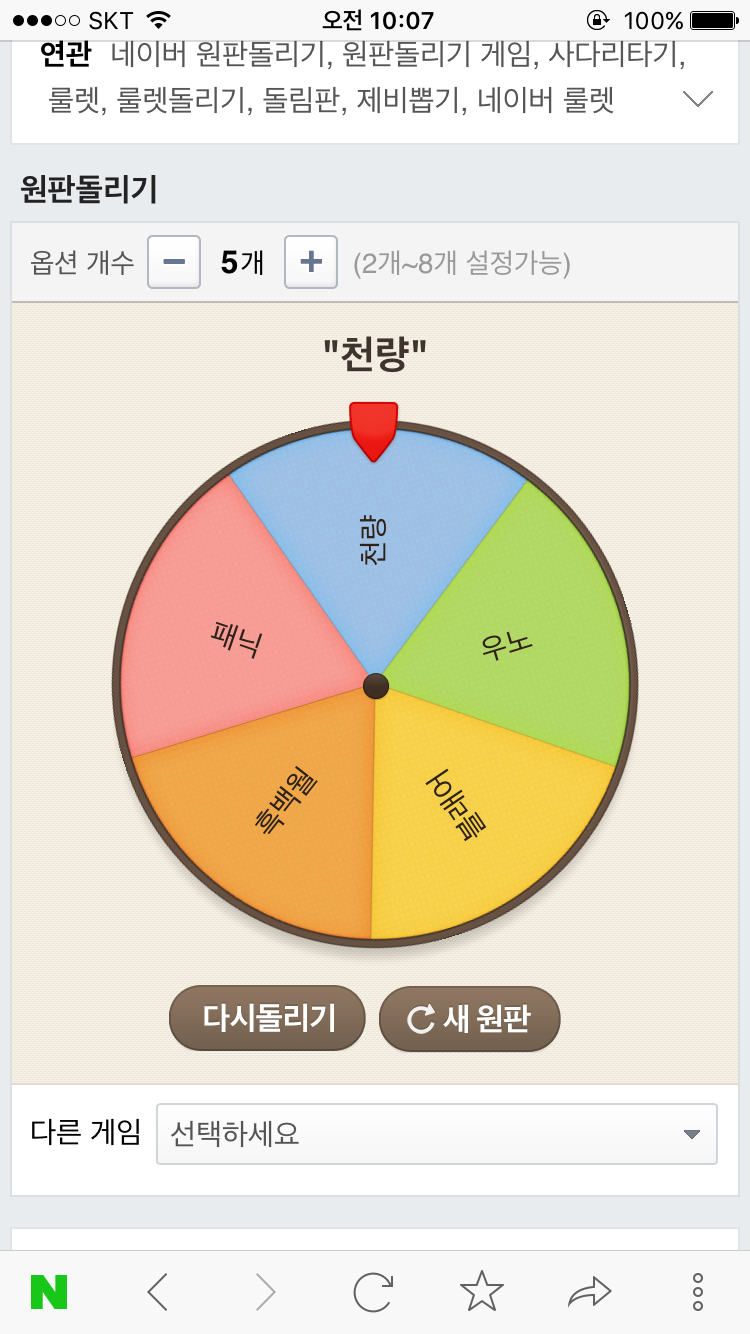
Task: Go back to previous page
Action: tap(158, 1292)
